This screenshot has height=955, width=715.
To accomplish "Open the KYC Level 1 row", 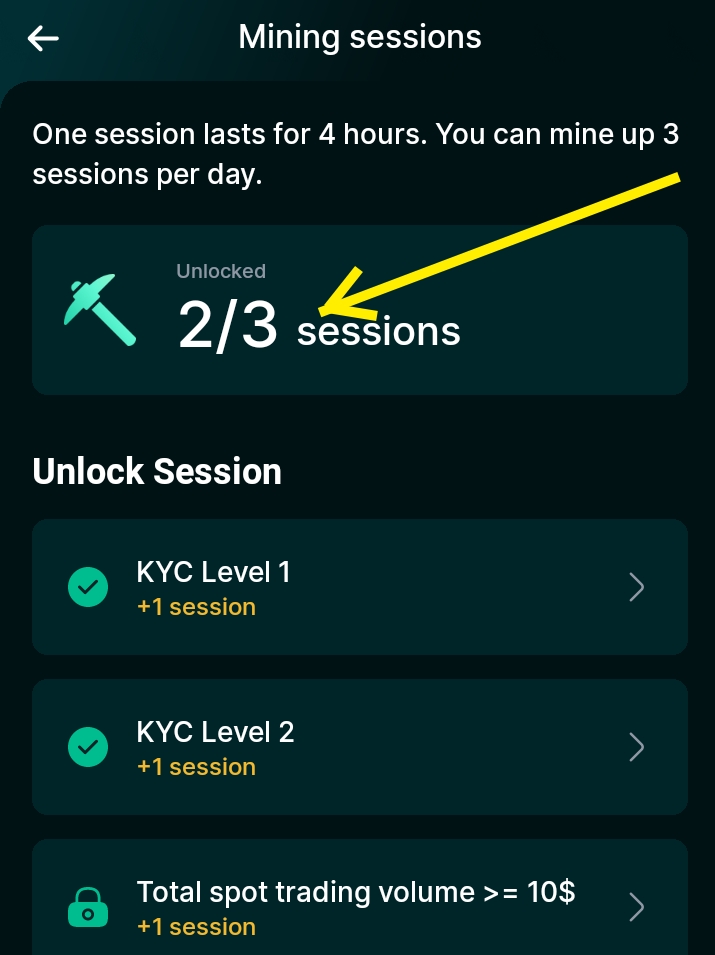I will [360, 587].
